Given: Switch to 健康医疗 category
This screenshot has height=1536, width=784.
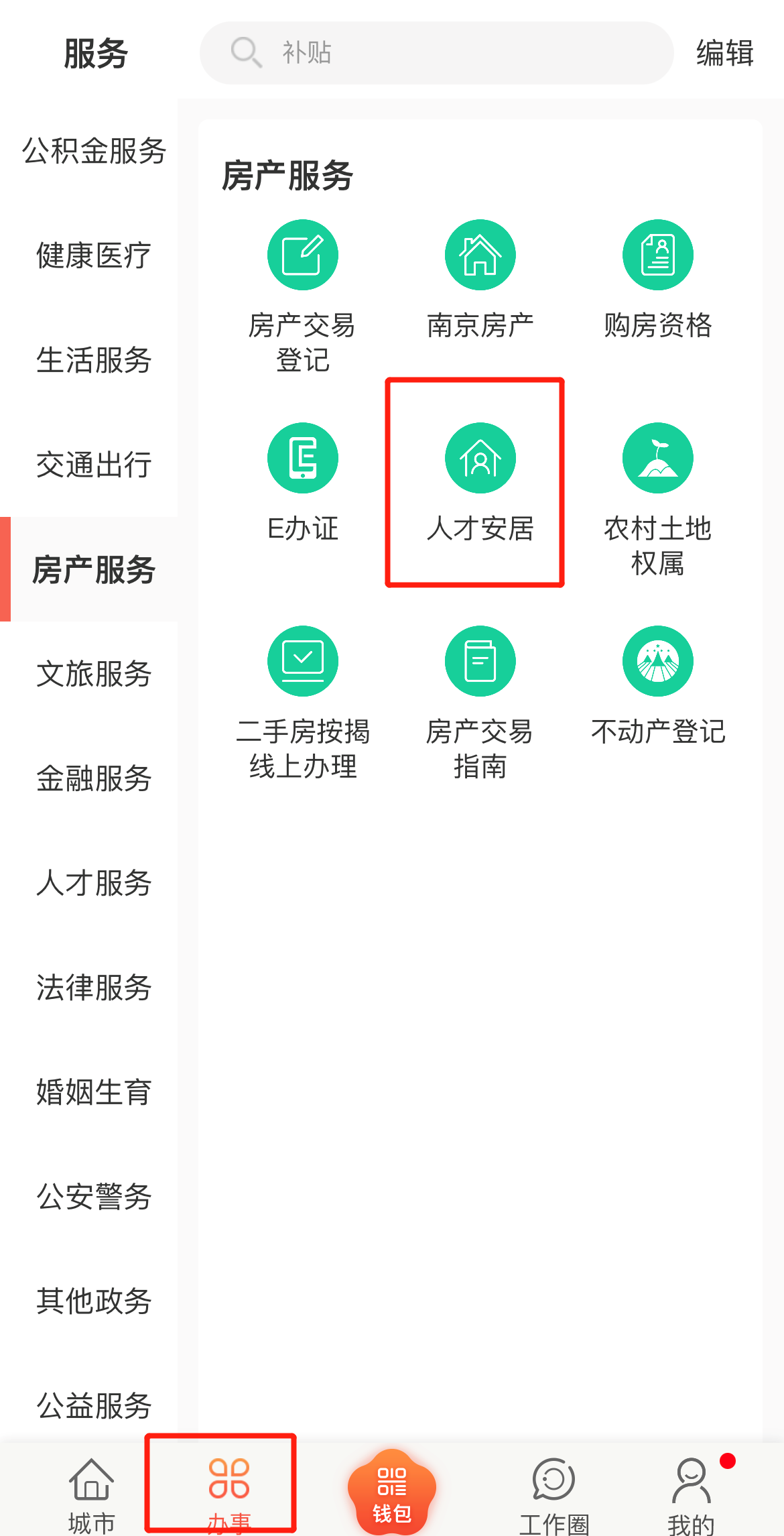Looking at the screenshot, I should coord(94,255).
